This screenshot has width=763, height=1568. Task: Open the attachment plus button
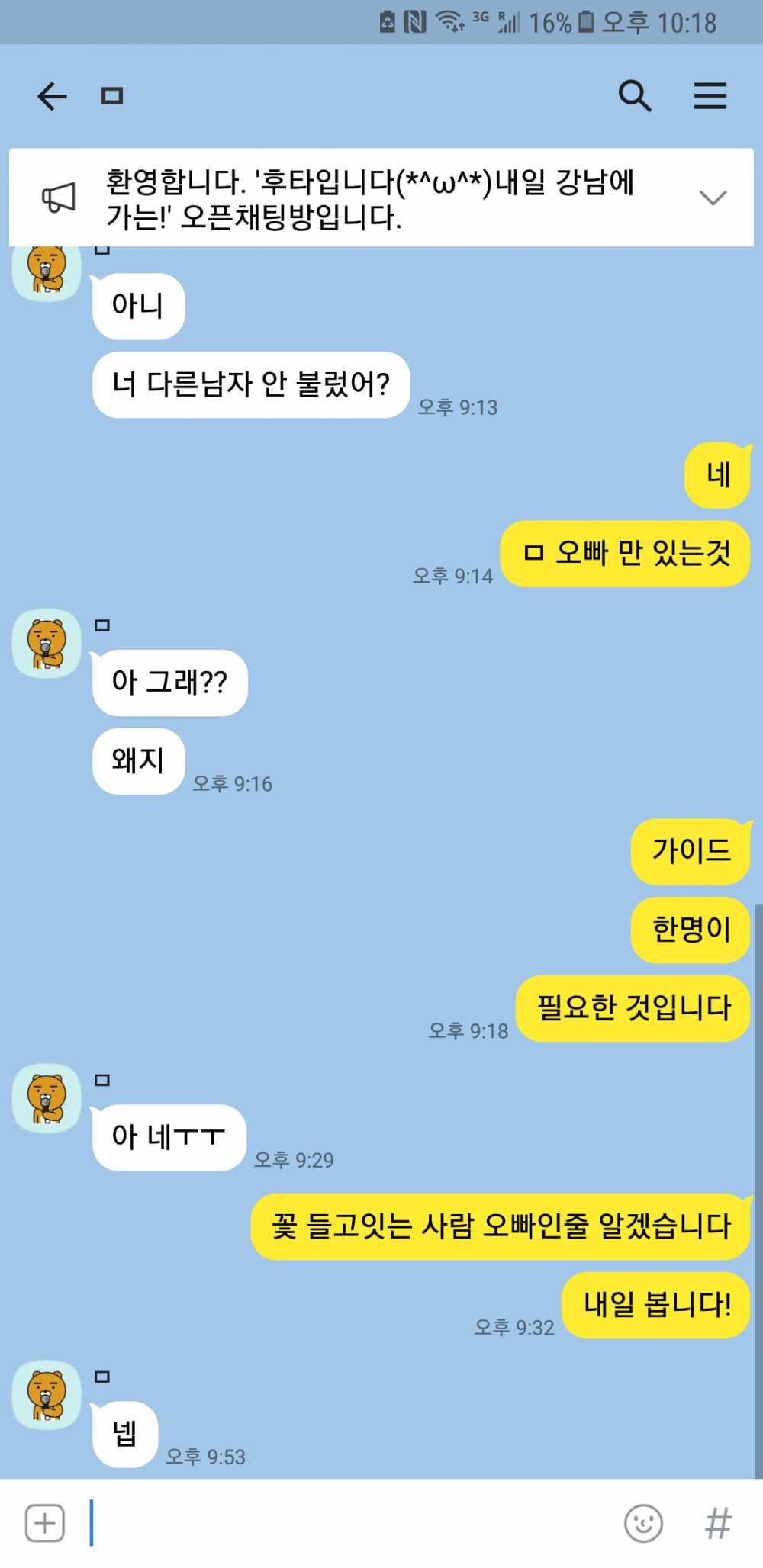click(x=45, y=1523)
